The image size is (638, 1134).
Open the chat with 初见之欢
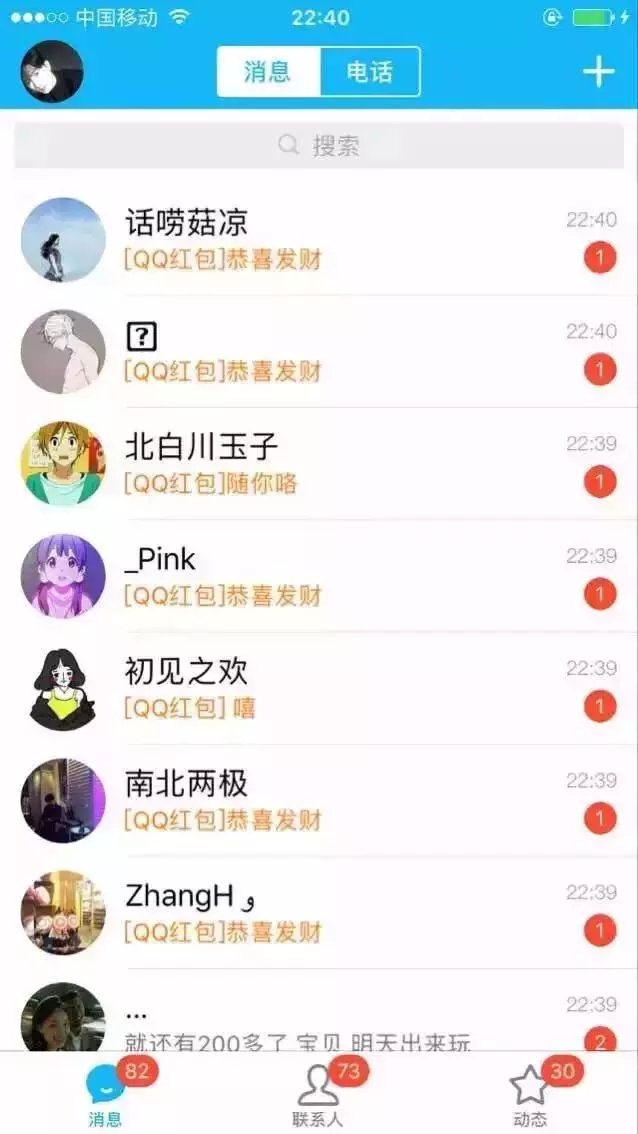319,688
